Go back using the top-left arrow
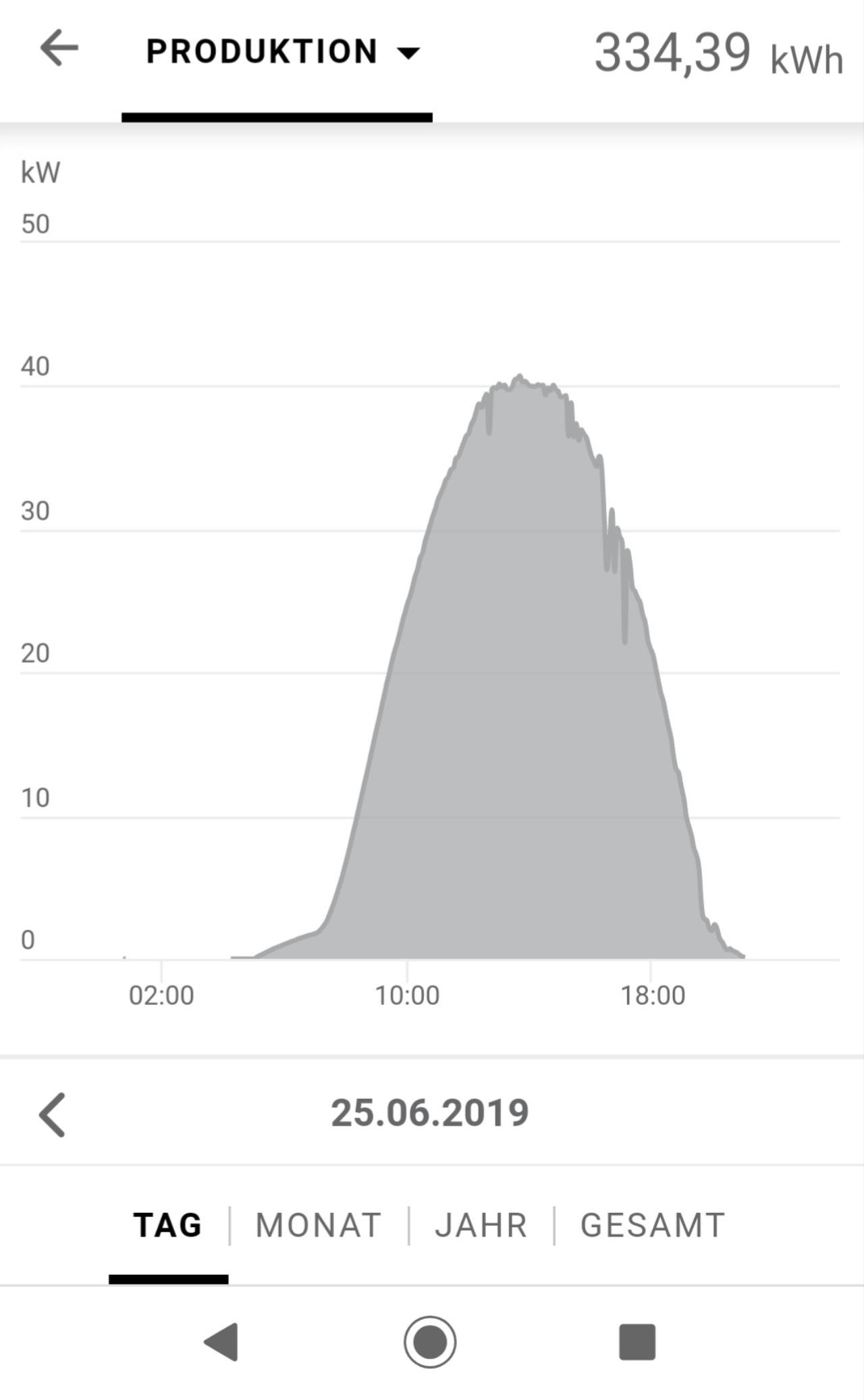Screen dimensions: 864x1400 pos(59,49)
